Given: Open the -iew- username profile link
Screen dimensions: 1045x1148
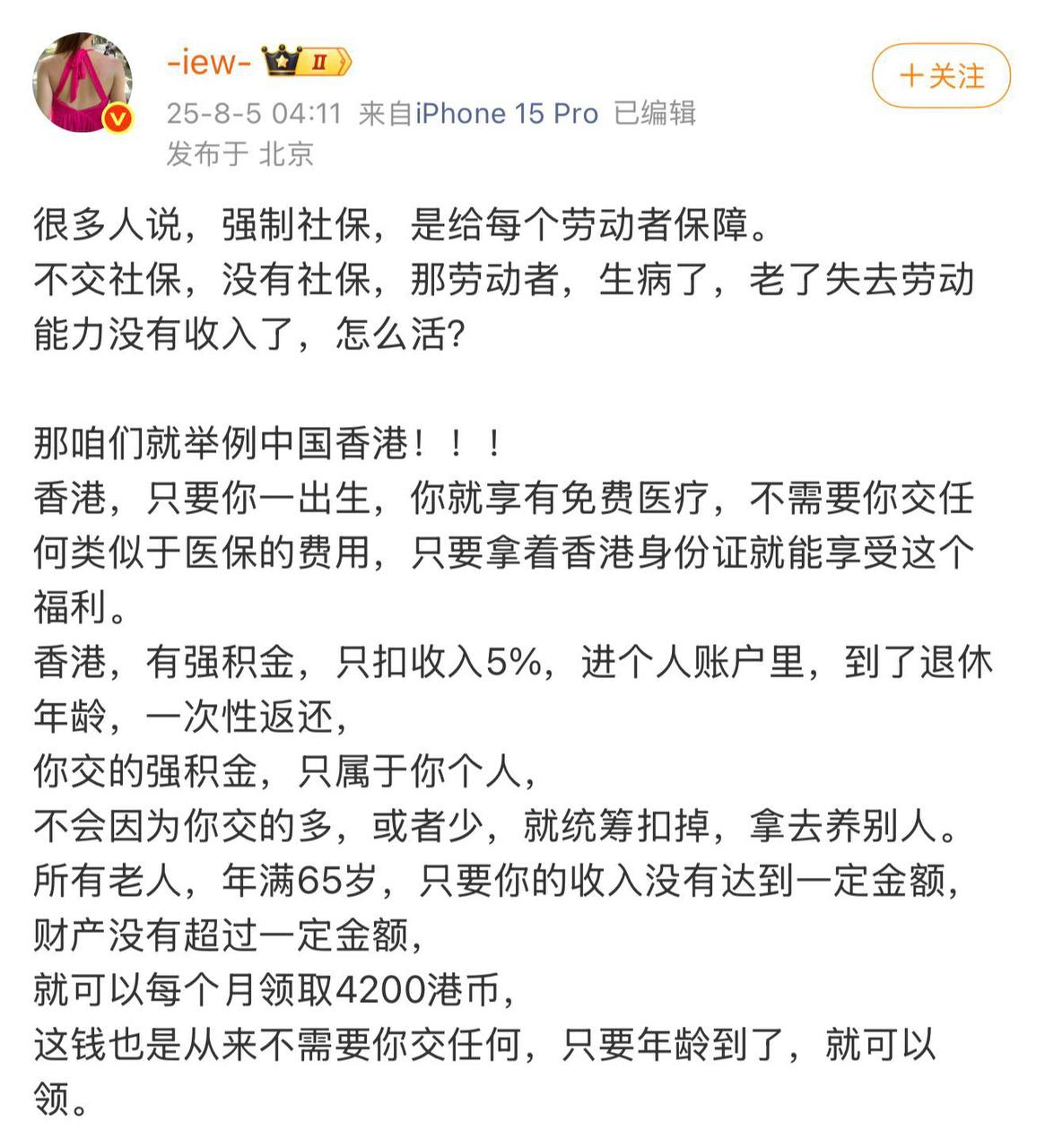Looking at the screenshot, I should tap(208, 64).
